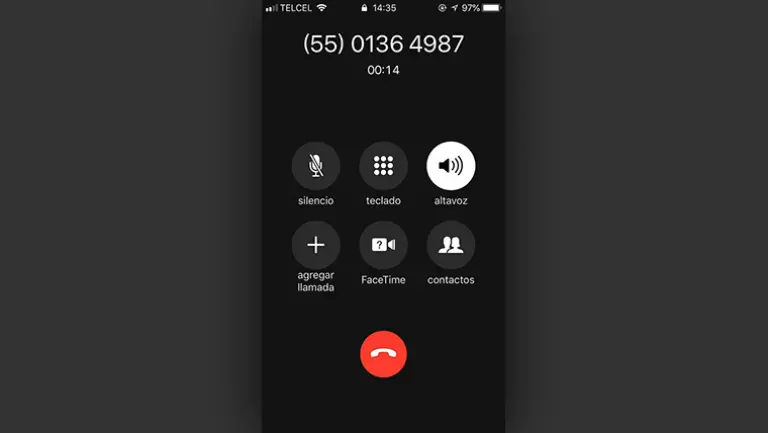The image size is (768, 433).
Task: Mute the call with silencio button
Action: 315,166
